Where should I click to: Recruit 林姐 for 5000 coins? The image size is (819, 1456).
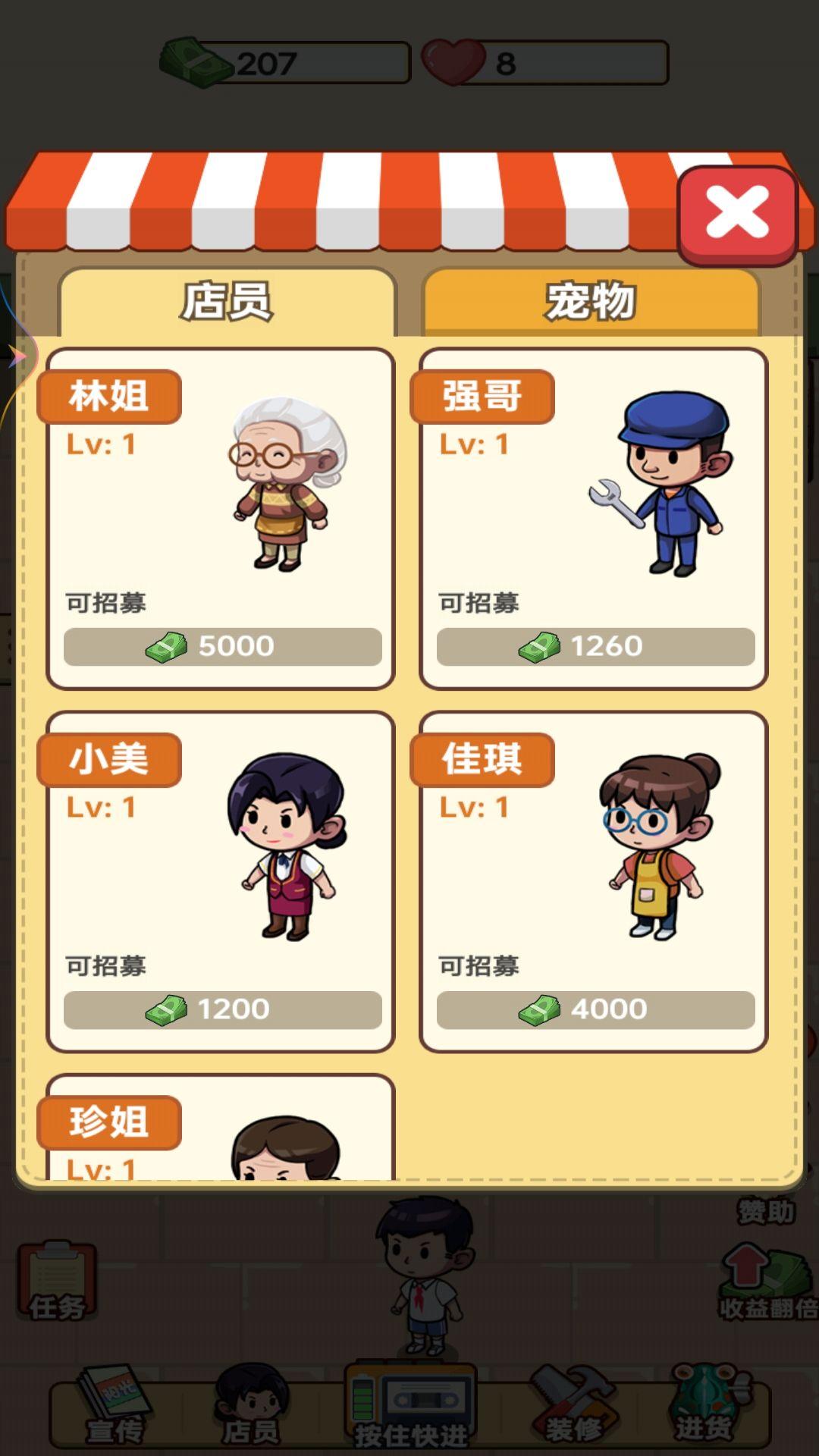[x=221, y=645]
